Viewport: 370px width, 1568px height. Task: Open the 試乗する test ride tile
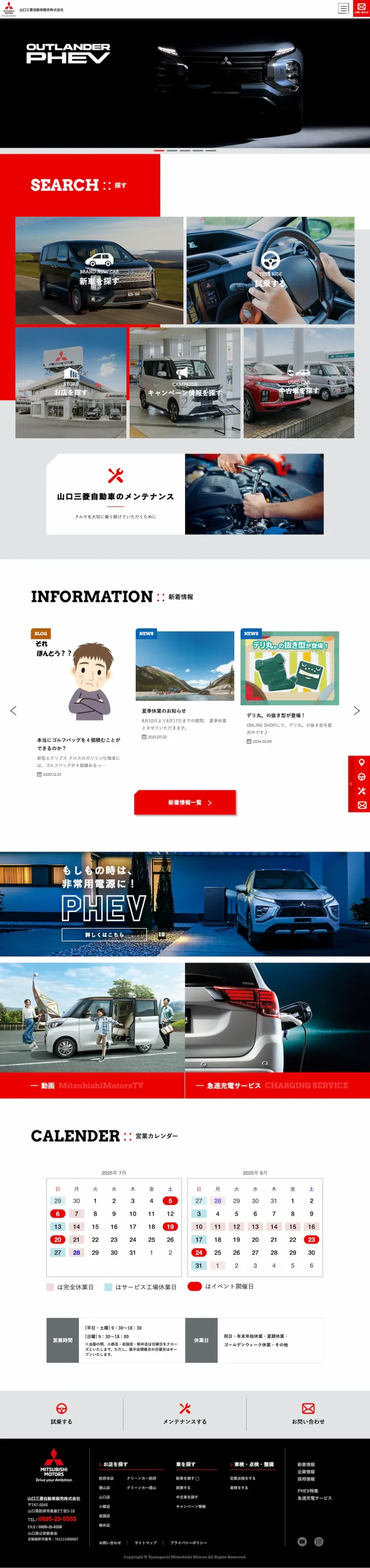pyautogui.click(x=270, y=270)
